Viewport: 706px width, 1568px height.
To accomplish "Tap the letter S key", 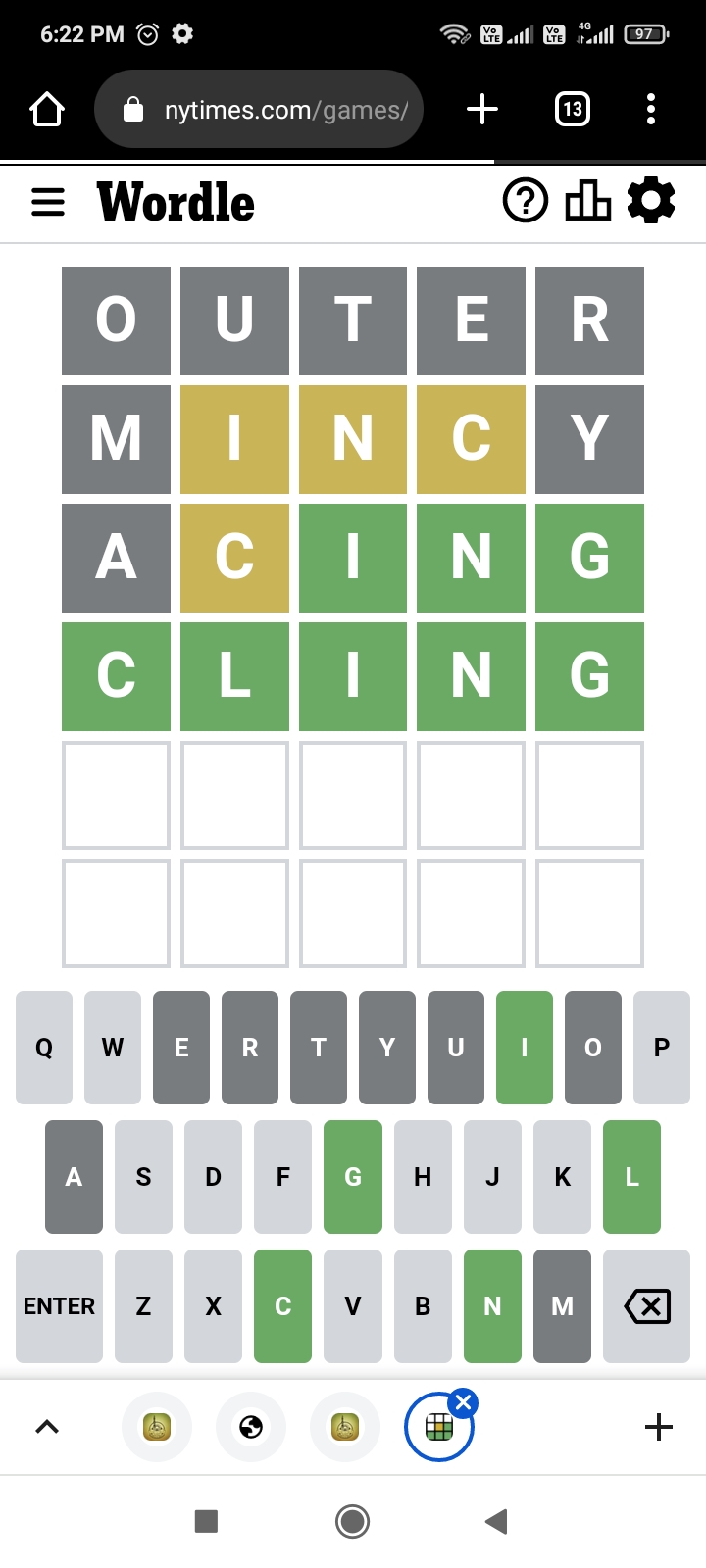I will (143, 1177).
